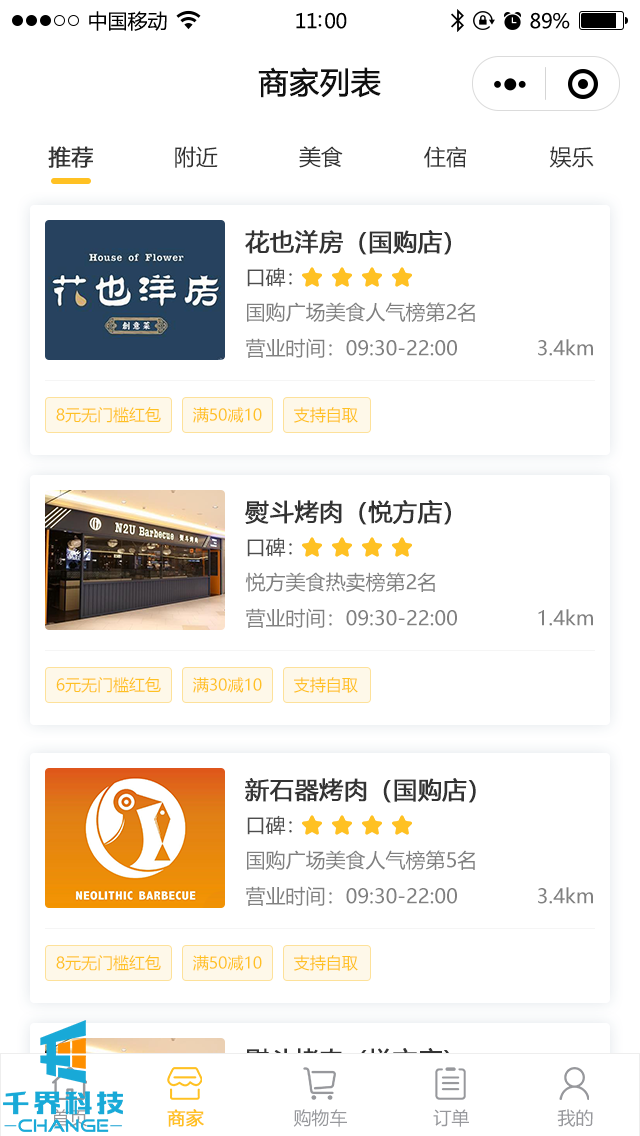This screenshot has height=1136, width=640.
Task: Tap the 满50减10 chip under 花也洋房
Action: (x=227, y=415)
